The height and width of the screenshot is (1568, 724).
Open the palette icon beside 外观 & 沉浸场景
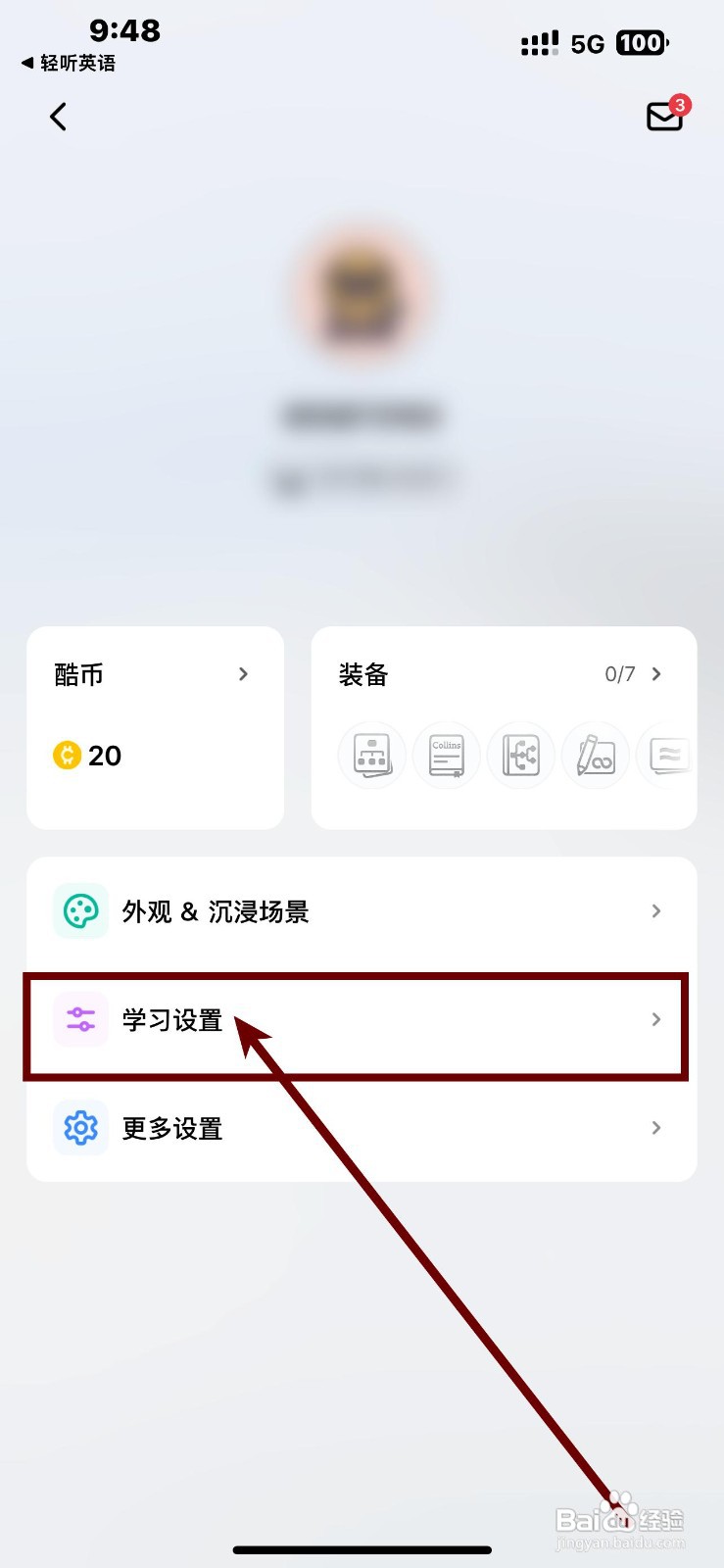(x=79, y=910)
